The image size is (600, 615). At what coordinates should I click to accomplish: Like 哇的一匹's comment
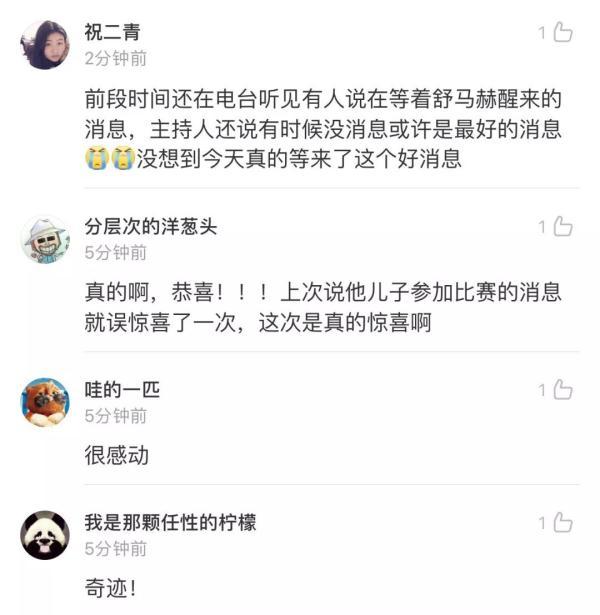pyautogui.click(x=562, y=390)
